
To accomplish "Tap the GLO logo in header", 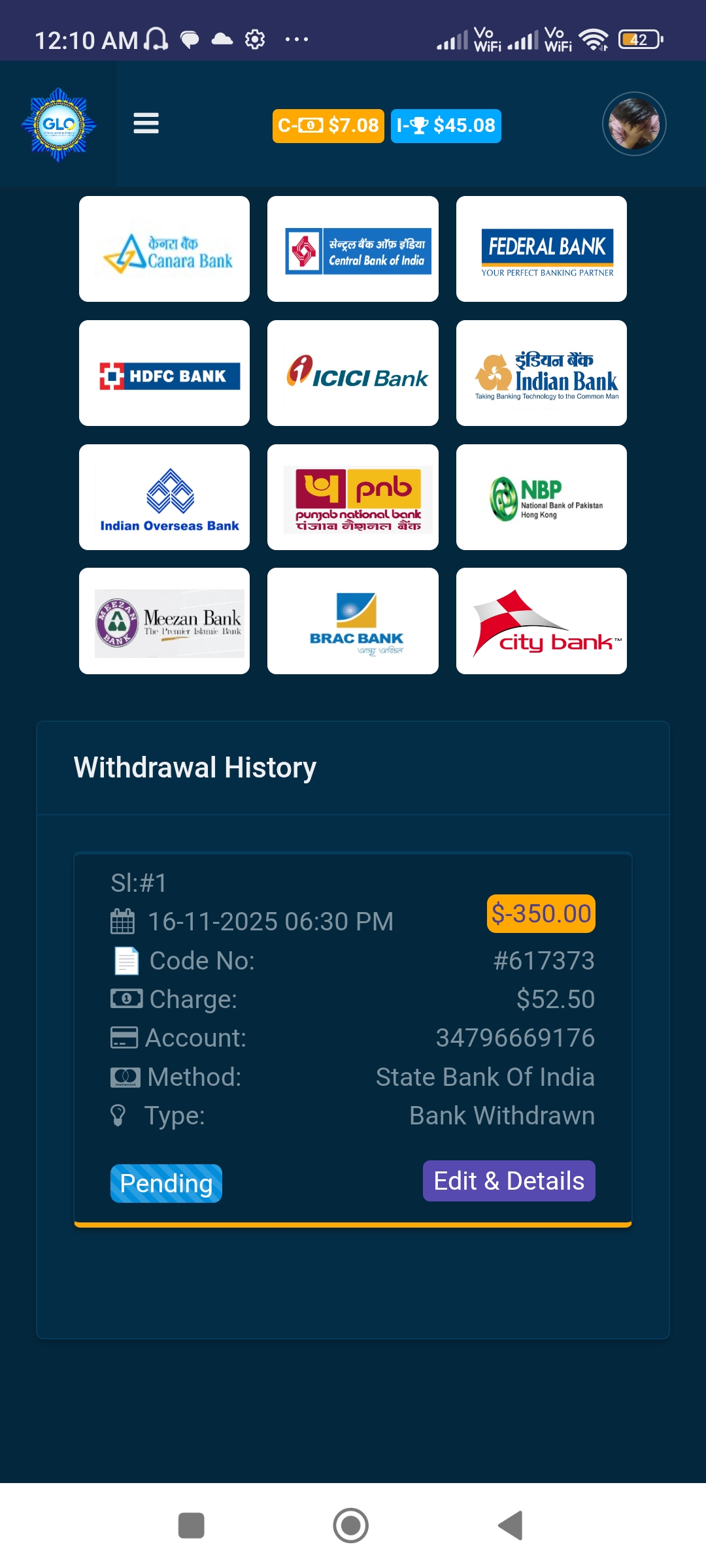I will point(59,124).
